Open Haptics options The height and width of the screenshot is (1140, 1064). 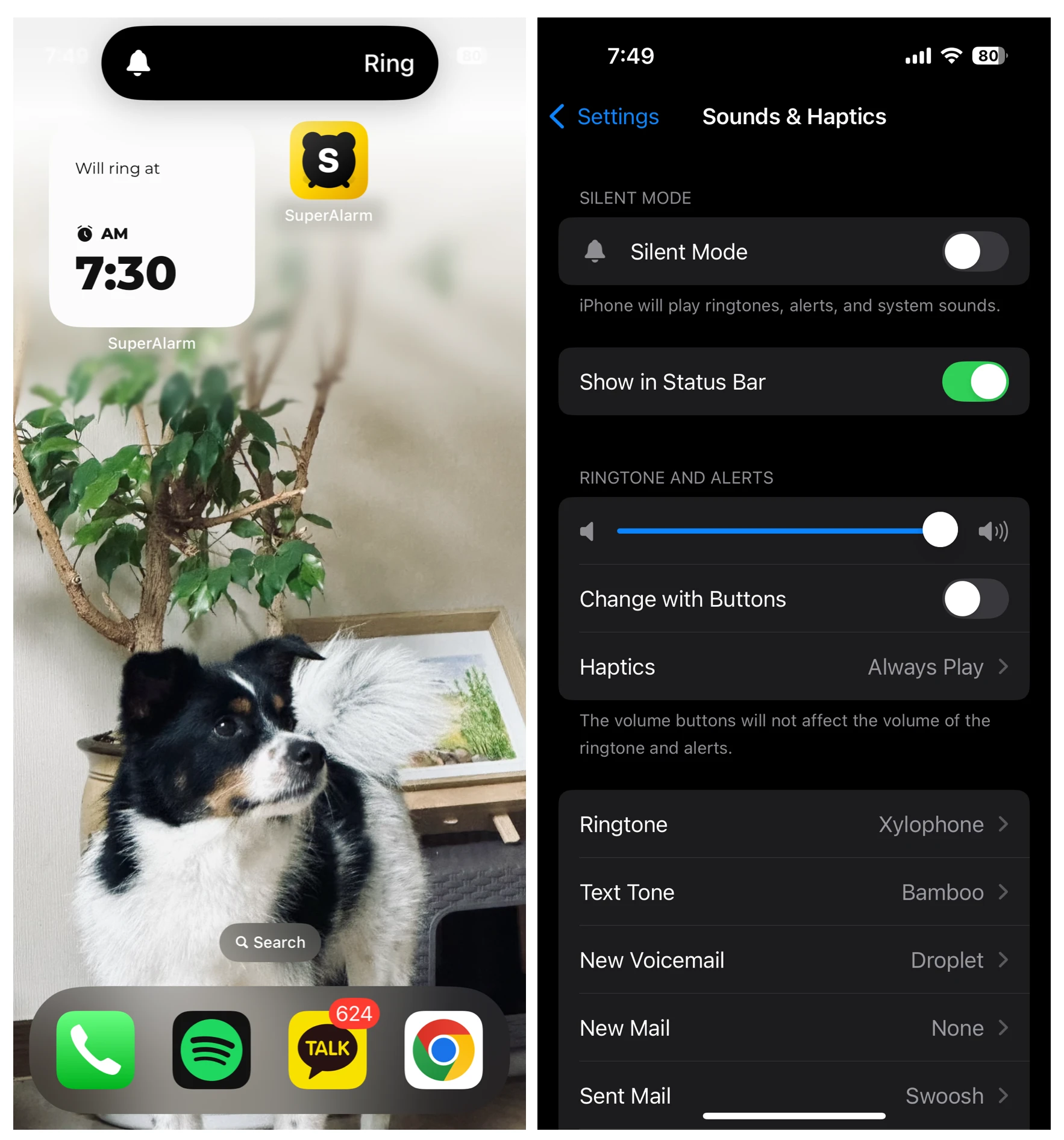click(793, 667)
